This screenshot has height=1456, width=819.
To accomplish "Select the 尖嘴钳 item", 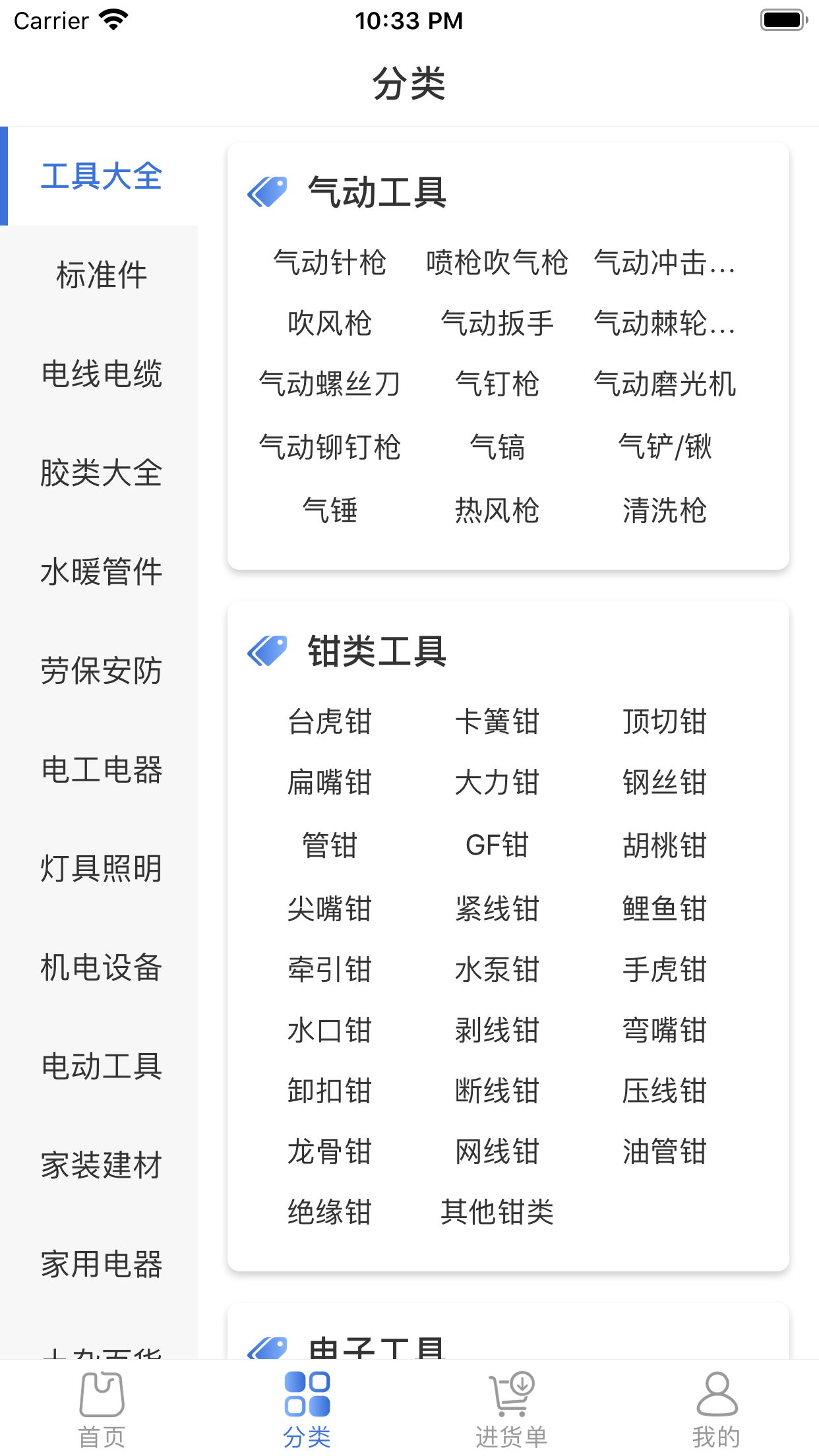I will [x=330, y=909].
